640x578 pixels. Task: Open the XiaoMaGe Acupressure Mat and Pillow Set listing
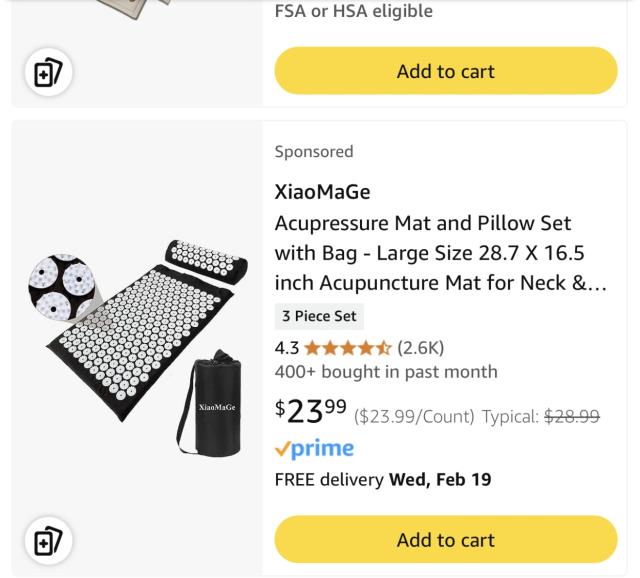440,253
